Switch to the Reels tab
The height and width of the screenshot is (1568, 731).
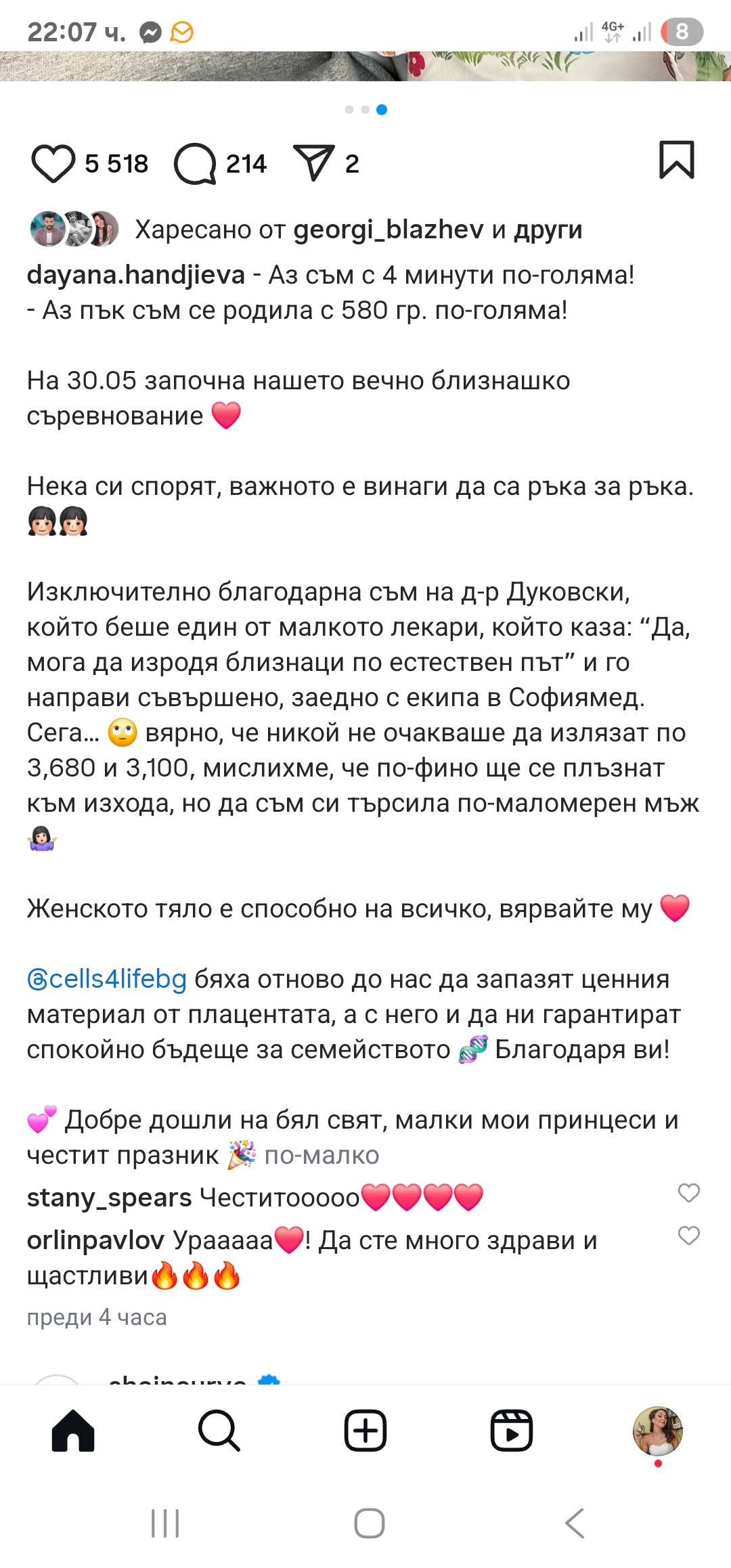pyautogui.click(x=511, y=1430)
